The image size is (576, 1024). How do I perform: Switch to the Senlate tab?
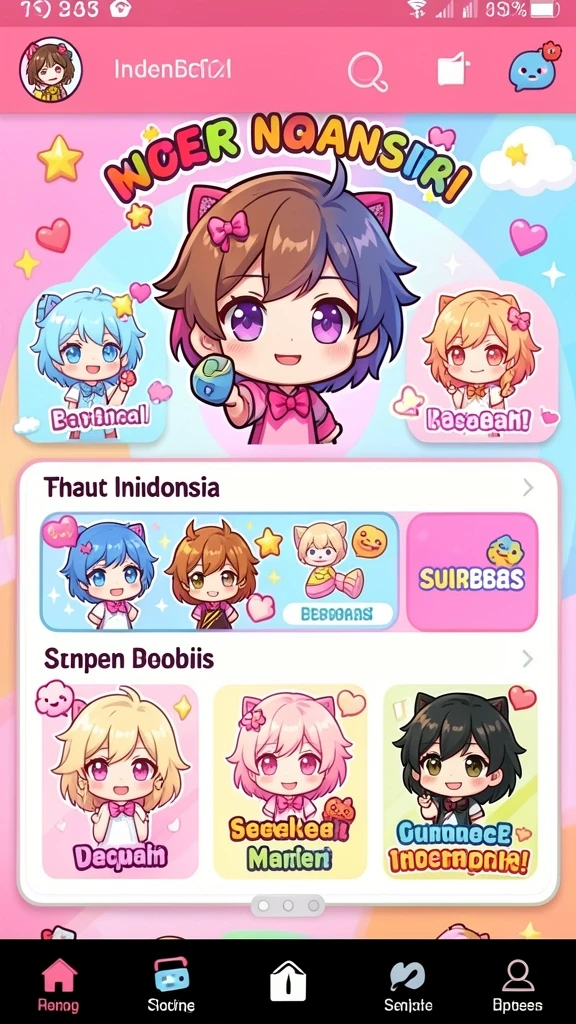point(408,985)
